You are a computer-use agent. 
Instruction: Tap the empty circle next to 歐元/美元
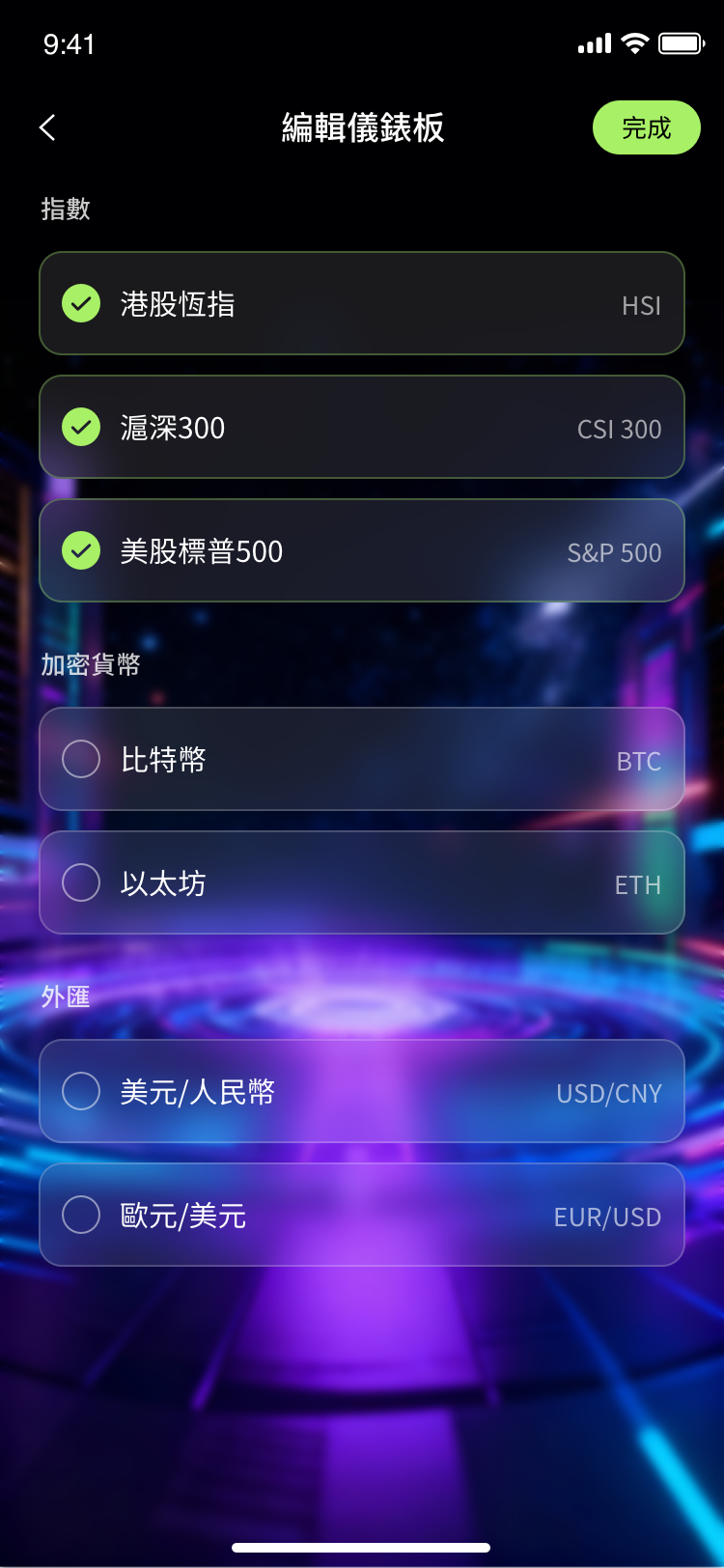coord(81,1214)
